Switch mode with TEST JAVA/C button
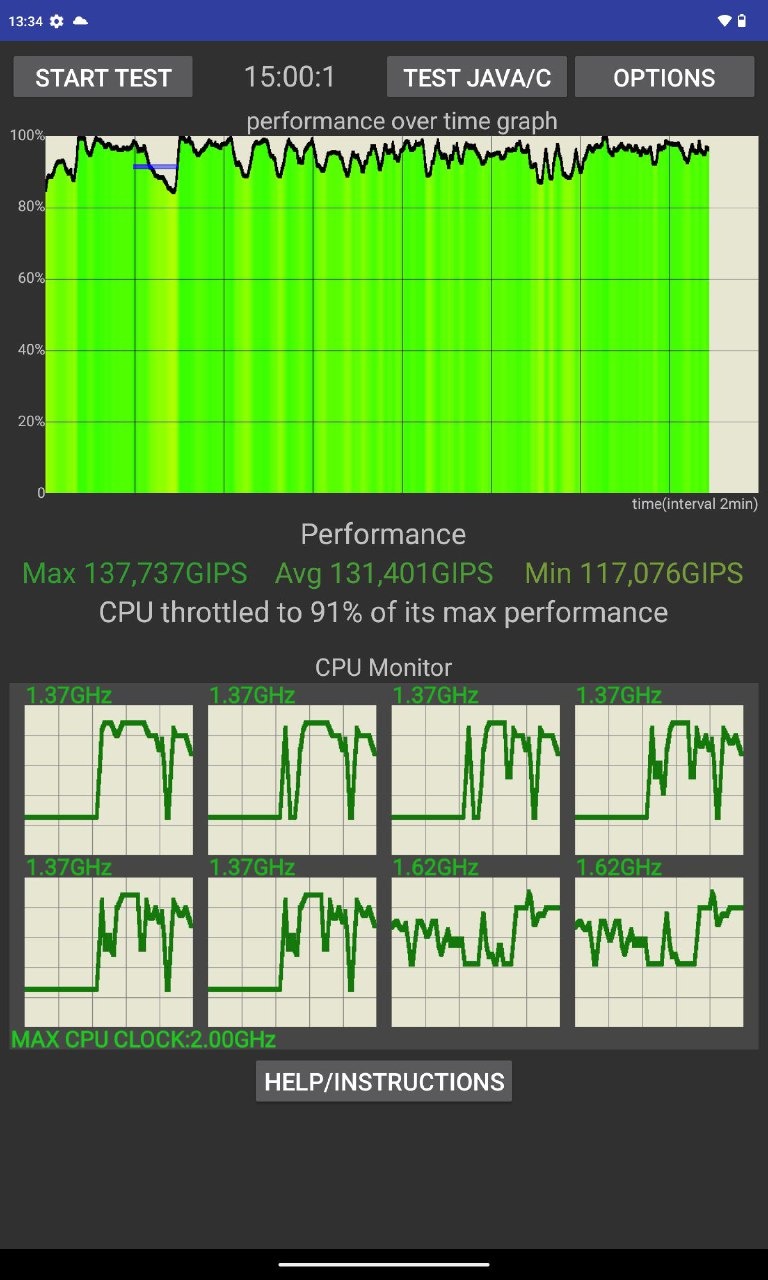Screen dimensions: 768x1280 (x=477, y=78)
